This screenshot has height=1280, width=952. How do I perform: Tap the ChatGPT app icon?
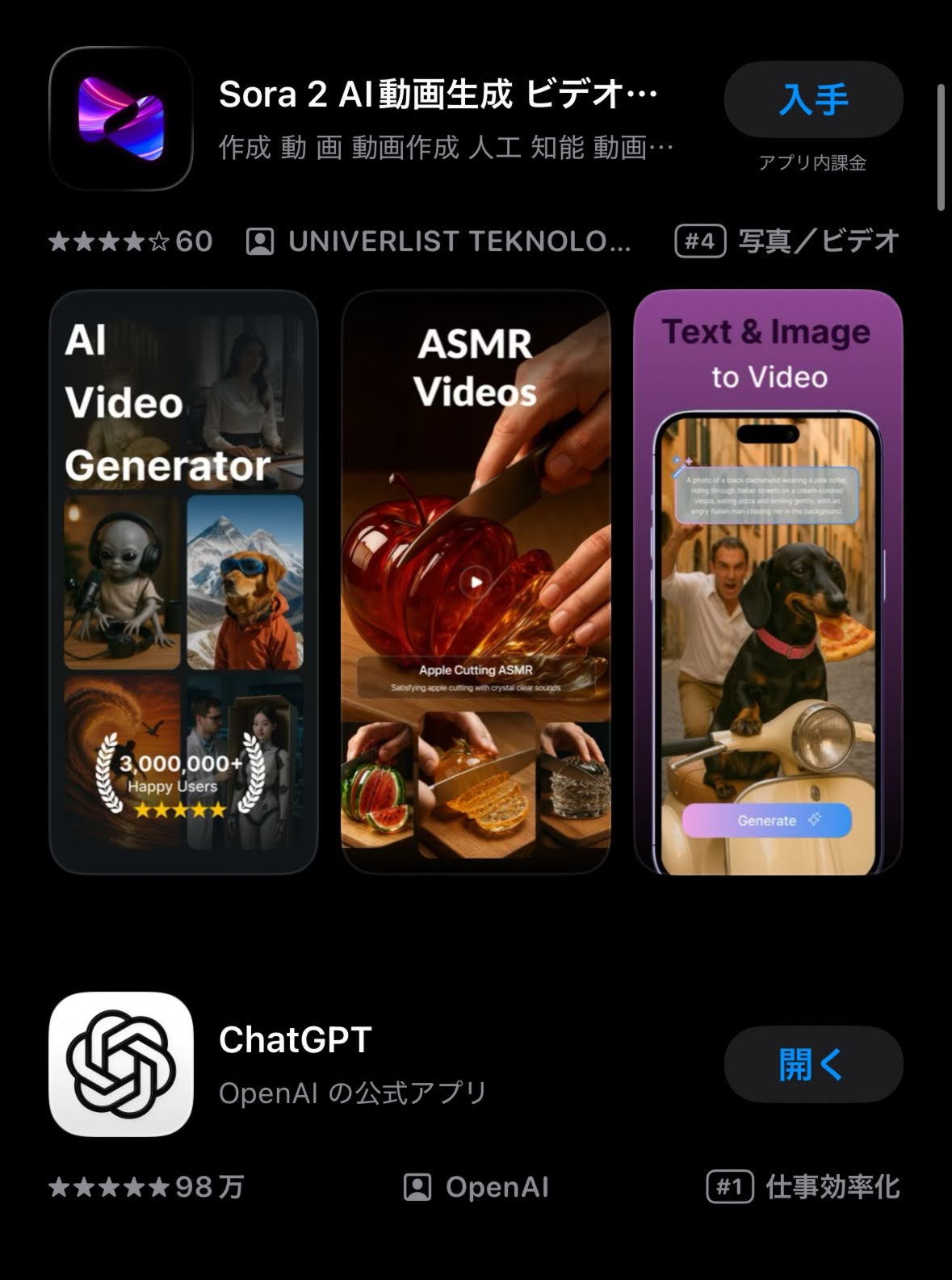tap(121, 1064)
